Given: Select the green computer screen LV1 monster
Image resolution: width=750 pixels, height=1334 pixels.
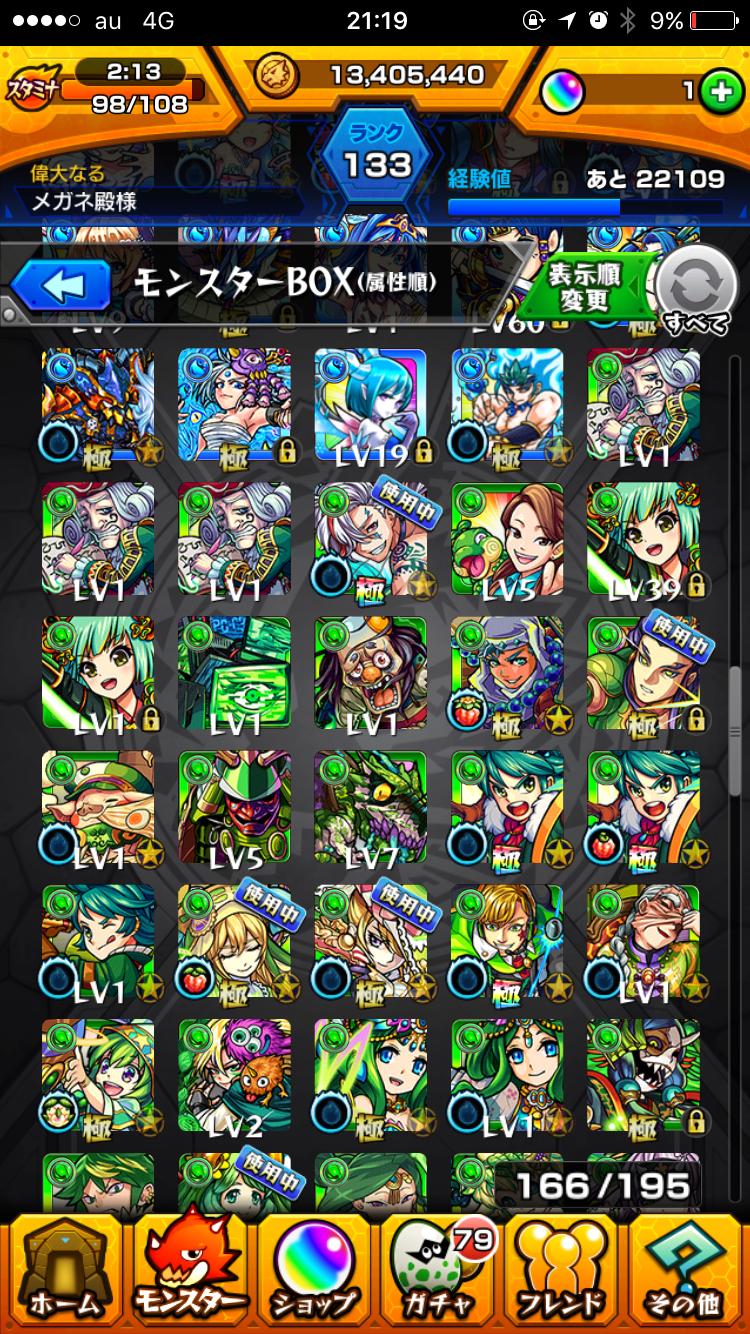Looking at the screenshot, I should pyautogui.click(x=234, y=673).
